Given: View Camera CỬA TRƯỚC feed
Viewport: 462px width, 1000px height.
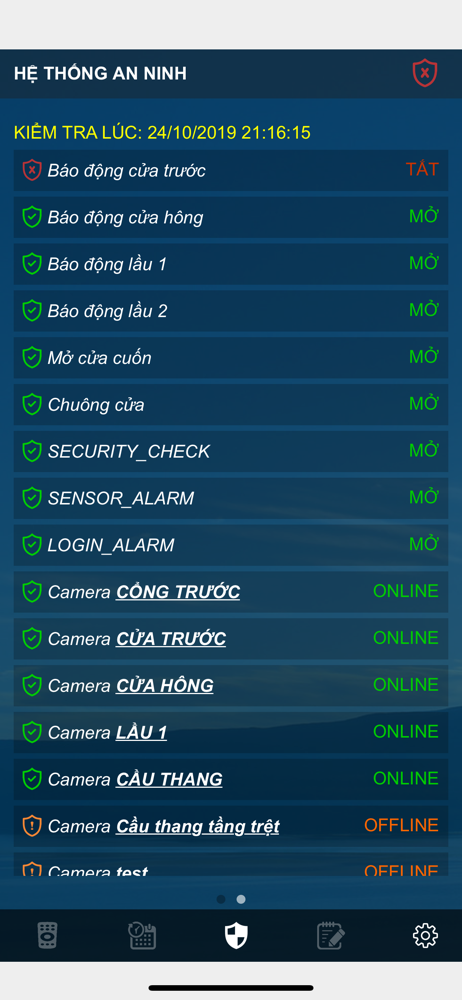Looking at the screenshot, I should coord(170,639).
